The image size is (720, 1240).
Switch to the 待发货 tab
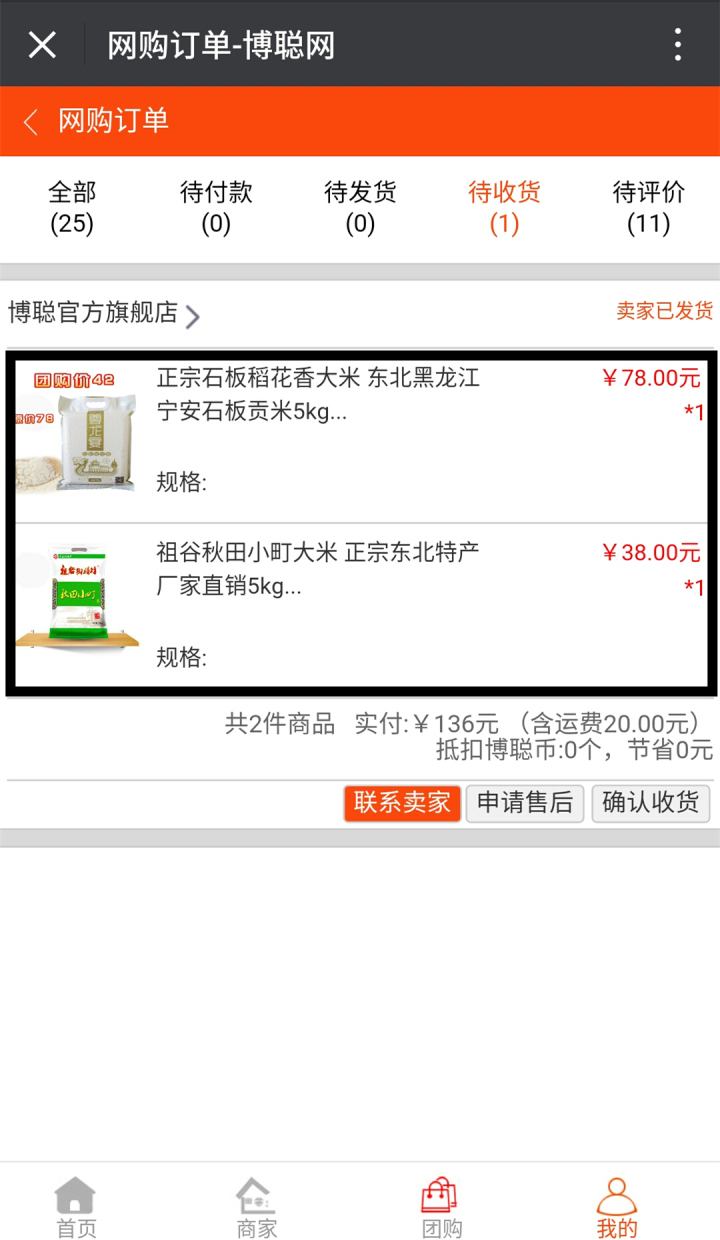(x=360, y=207)
